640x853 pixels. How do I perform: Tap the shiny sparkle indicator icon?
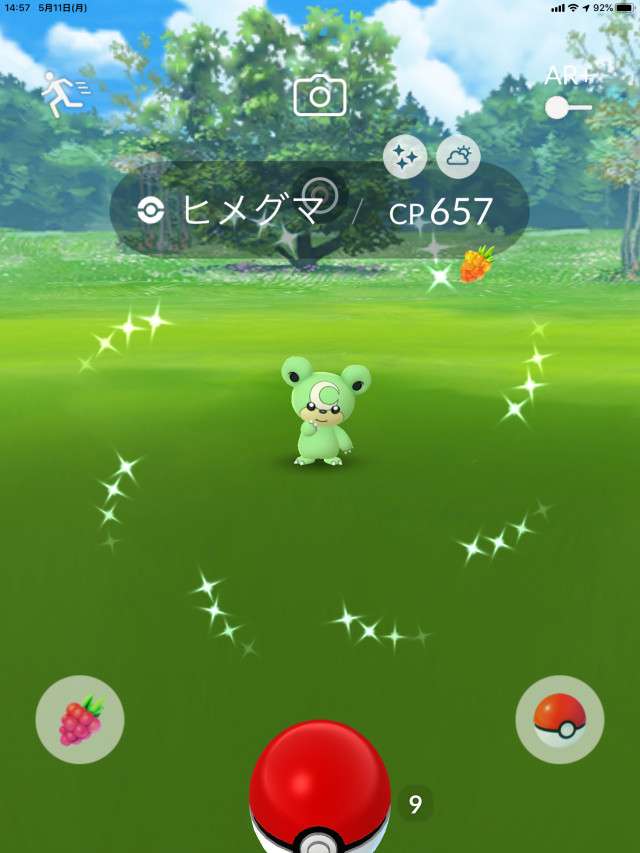pos(405,157)
